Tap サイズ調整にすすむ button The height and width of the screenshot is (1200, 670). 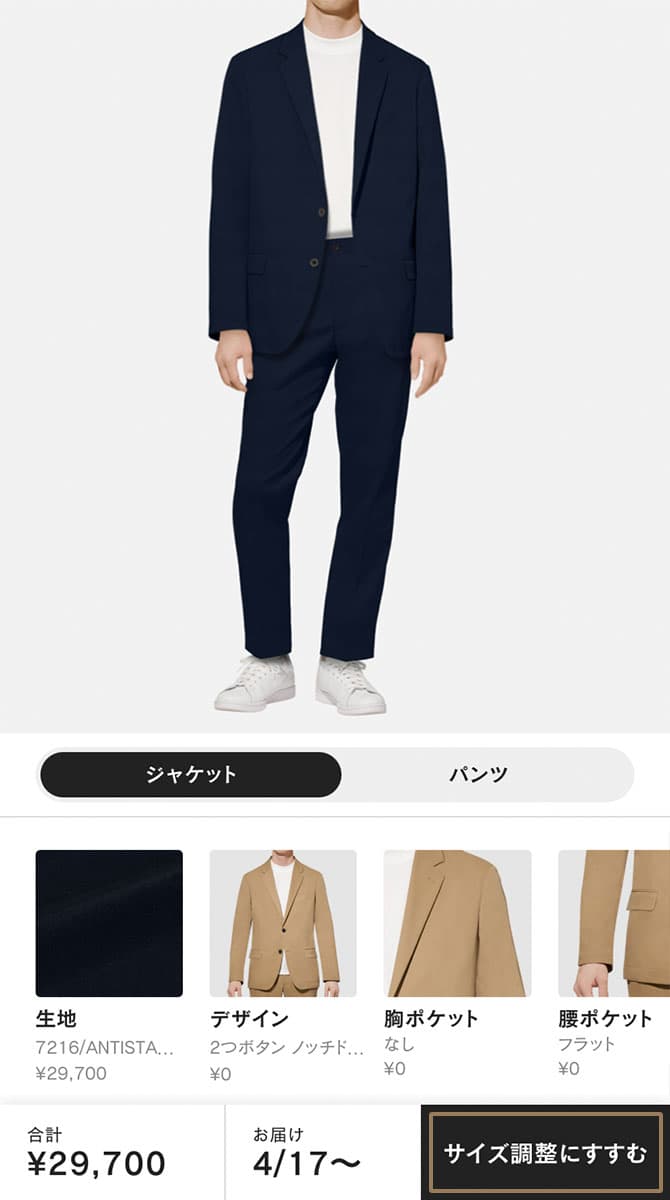(x=545, y=1153)
